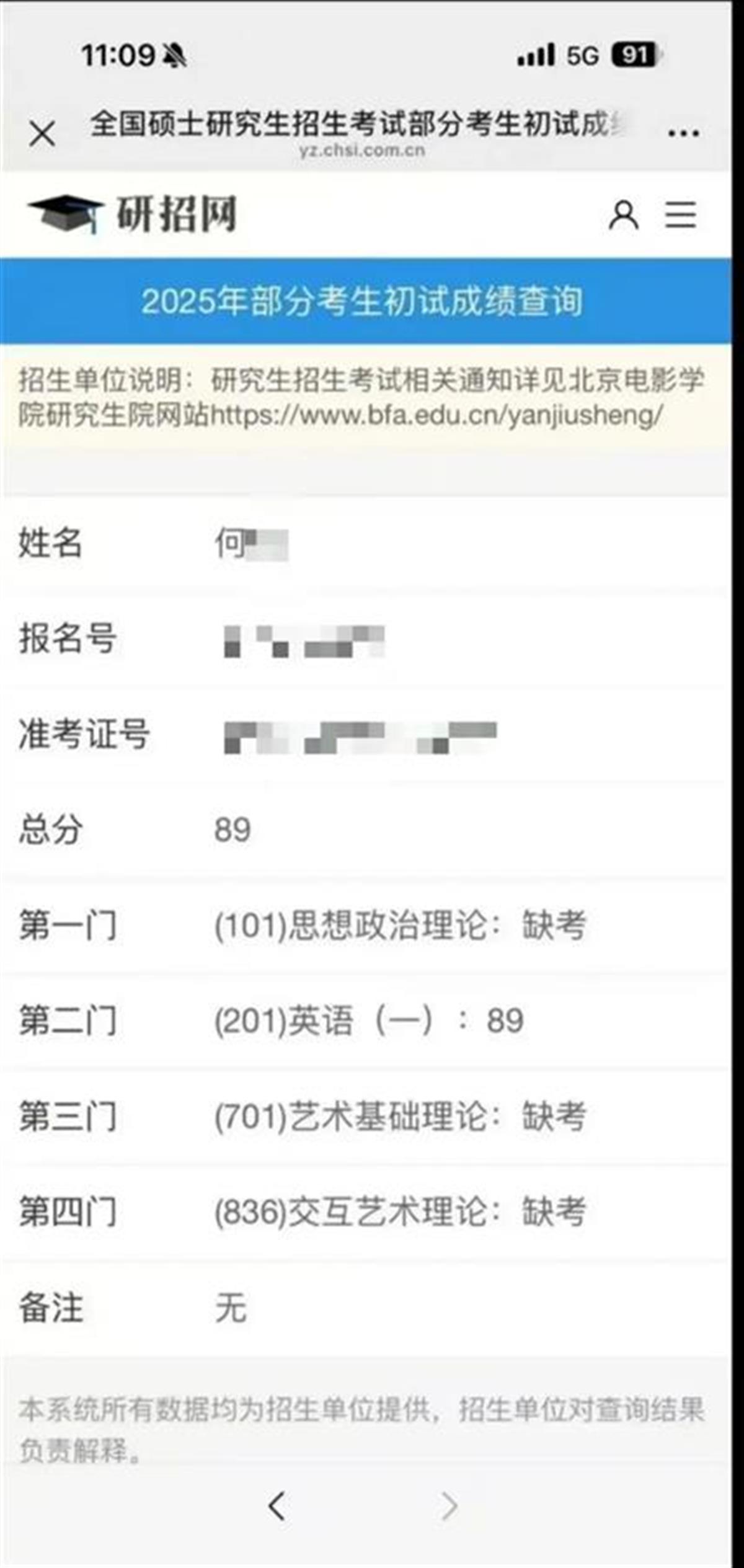Viewport: 744px width, 1568px height.
Task: Open the hamburger menu on 研招网
Action: pos(681,215)
